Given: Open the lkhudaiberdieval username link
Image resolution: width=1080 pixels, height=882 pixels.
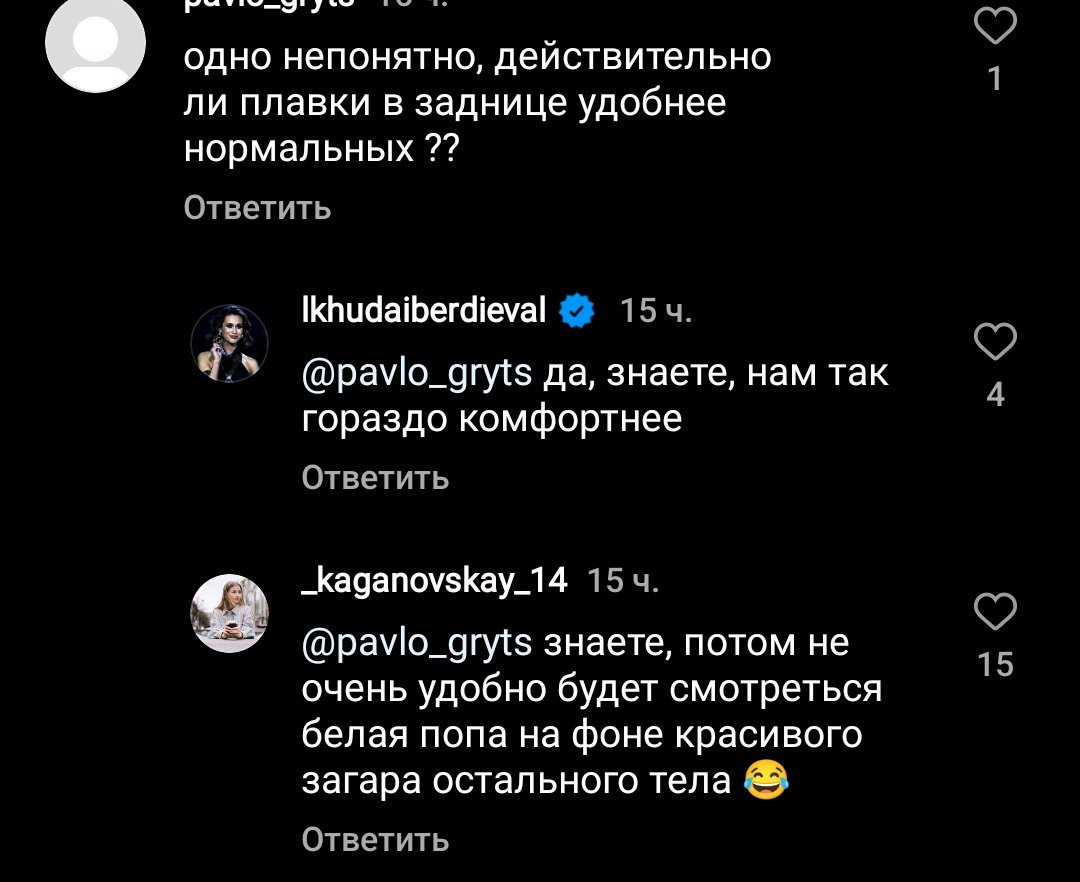Looking at the screenshot, I should (x=424, y=313).
